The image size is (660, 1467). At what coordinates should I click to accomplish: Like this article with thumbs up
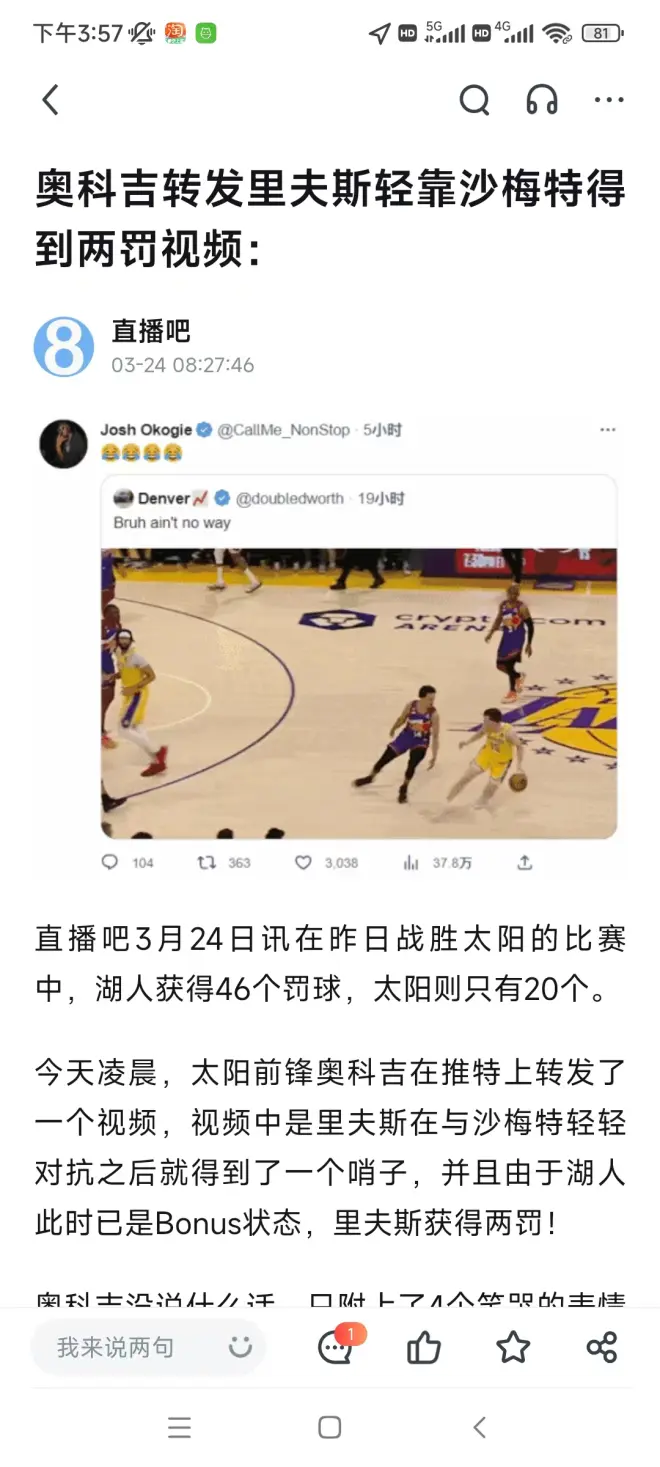424,1348
